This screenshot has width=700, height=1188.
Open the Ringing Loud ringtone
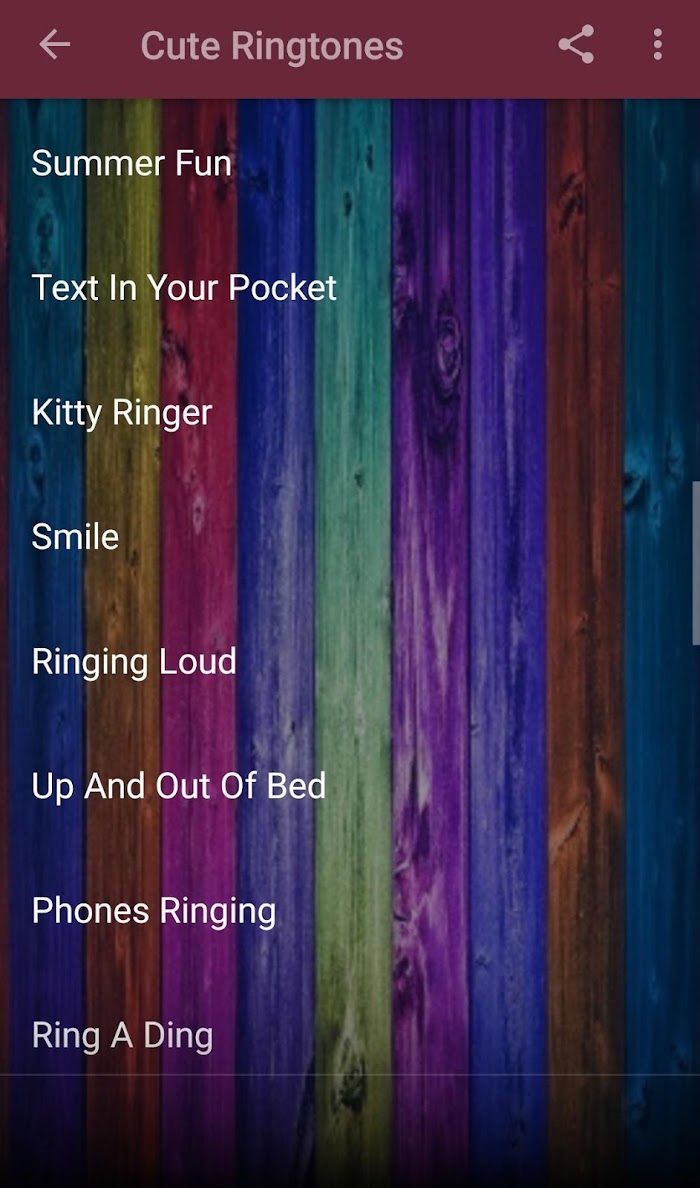(x=350, y=661)
